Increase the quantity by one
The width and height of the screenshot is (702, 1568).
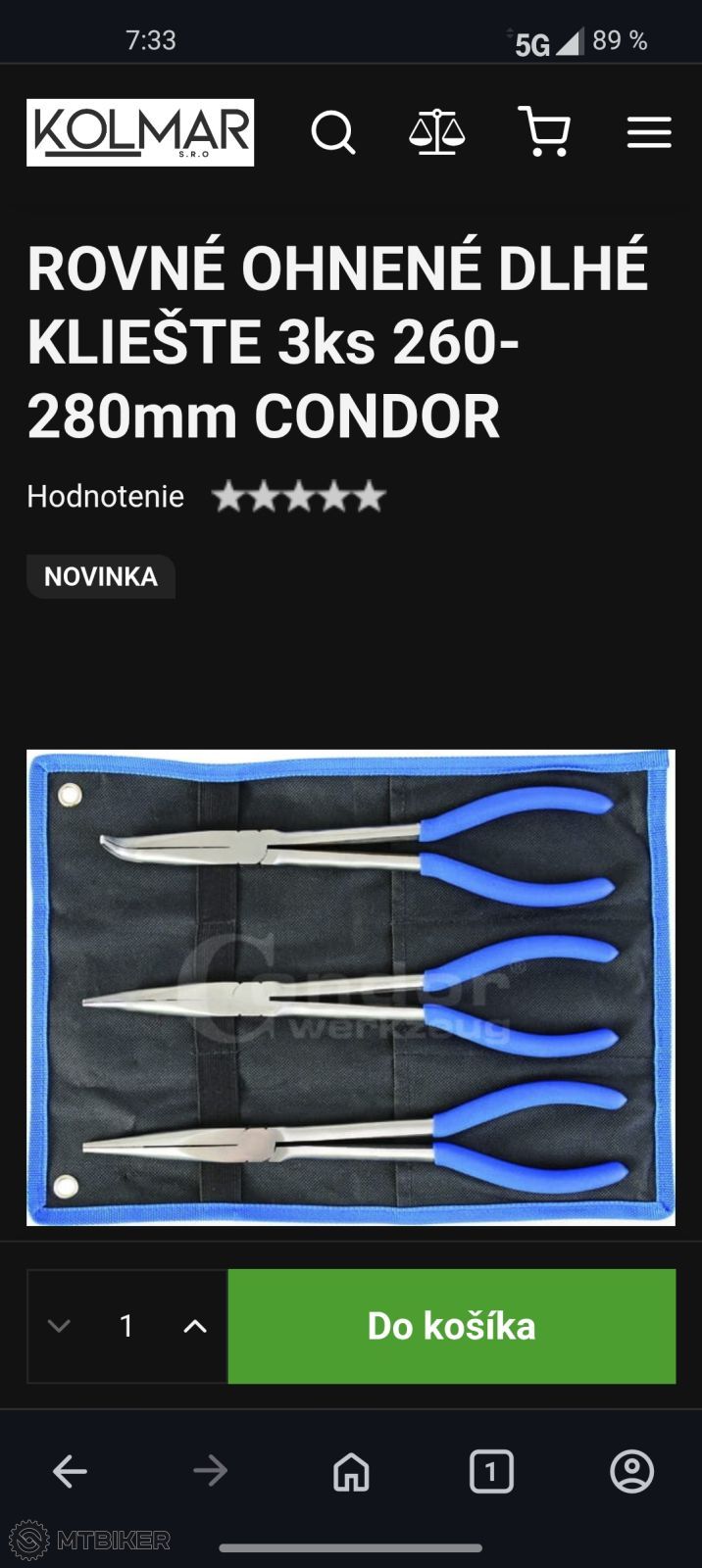pos(195,1326)
